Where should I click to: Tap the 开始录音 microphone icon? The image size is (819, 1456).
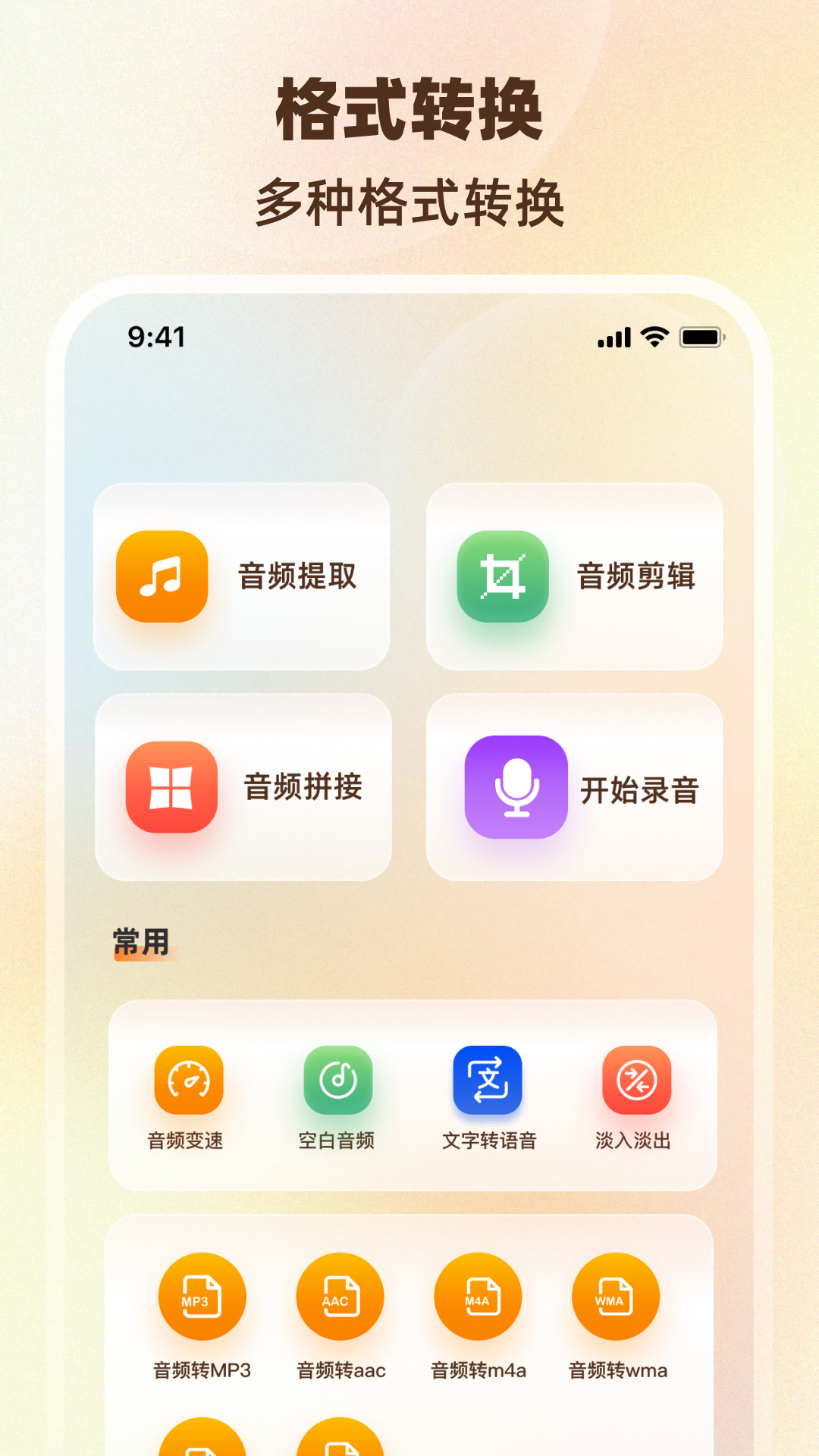point(515,786)
